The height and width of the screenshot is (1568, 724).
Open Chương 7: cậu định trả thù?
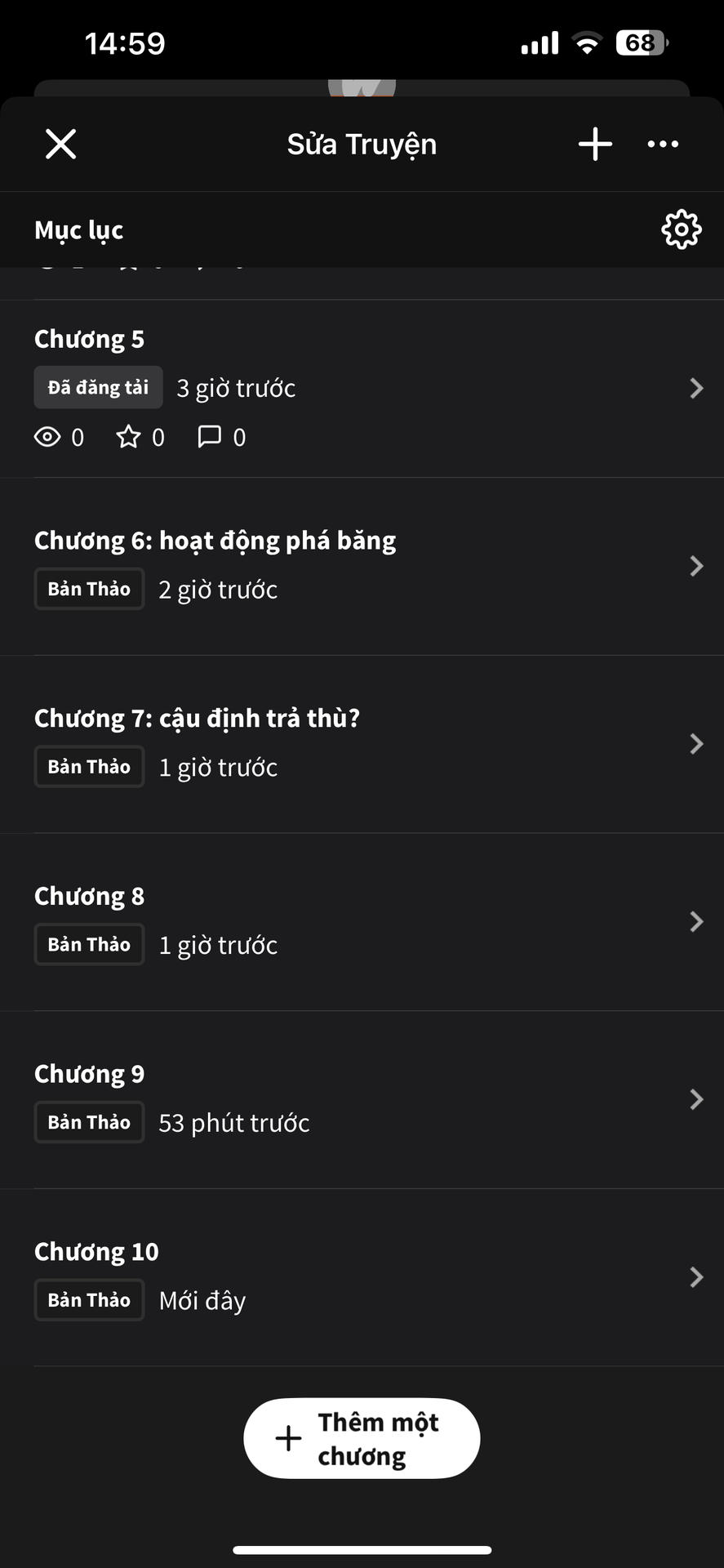(362, 744)
